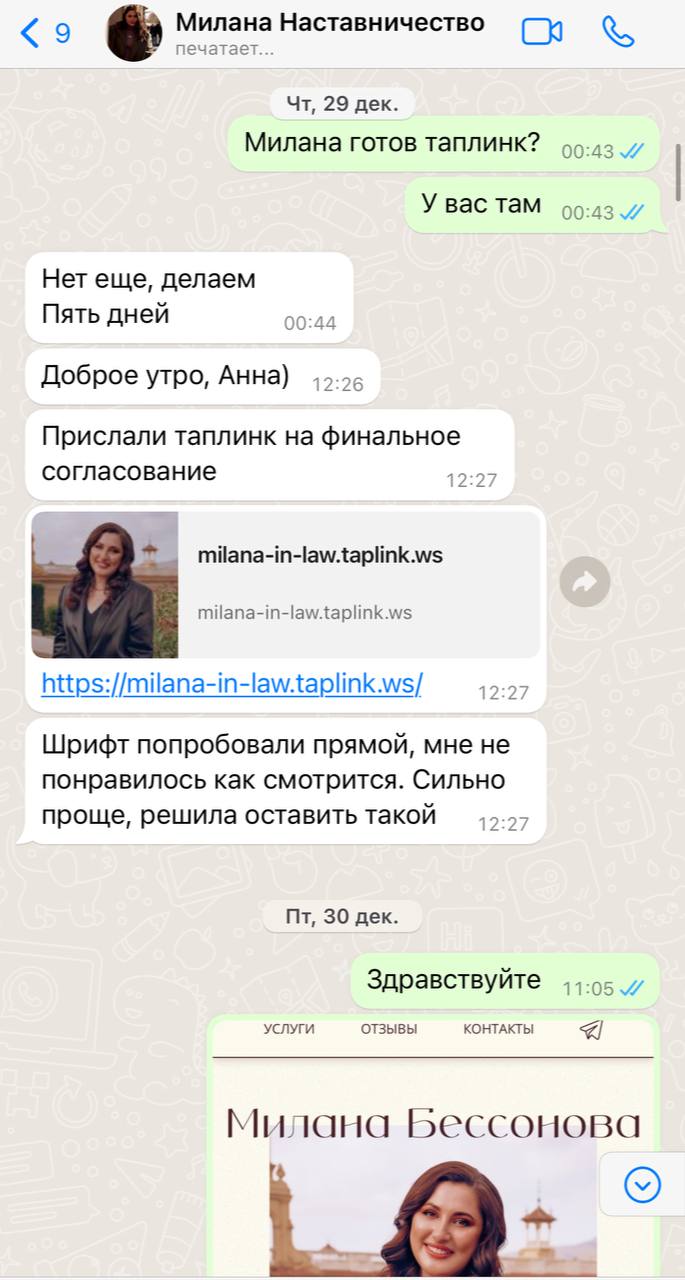Go back to the chats list
Image resolution: width=685 pixels, height=1280 pixels.
(44, 34)
